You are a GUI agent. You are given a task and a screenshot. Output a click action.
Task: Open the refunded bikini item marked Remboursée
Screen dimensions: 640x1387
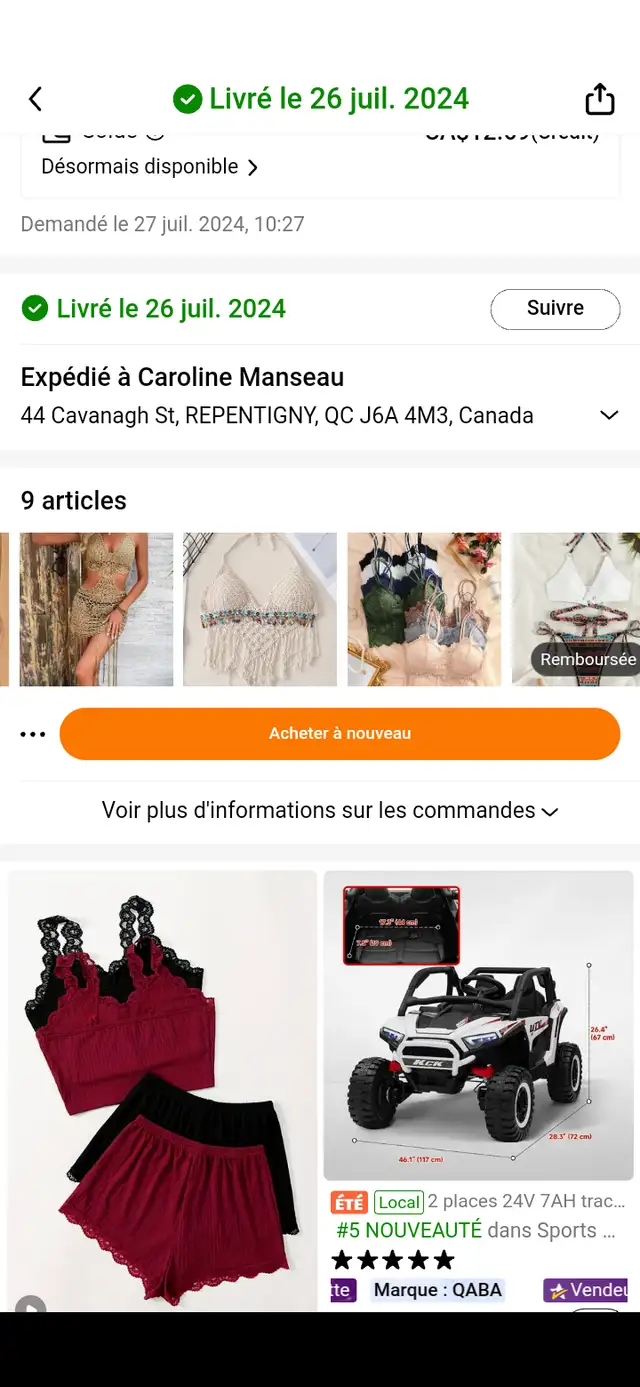(x=576, y=609)
